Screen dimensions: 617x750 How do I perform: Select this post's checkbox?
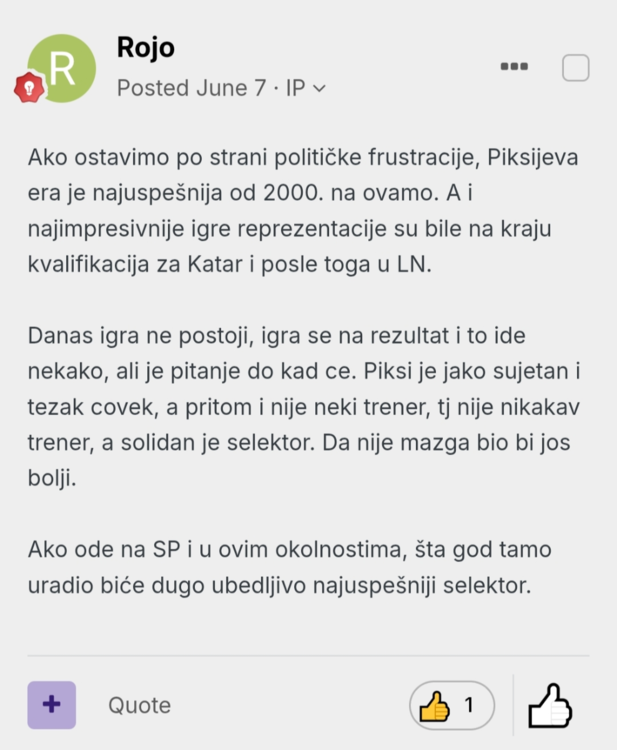(576, 67)
